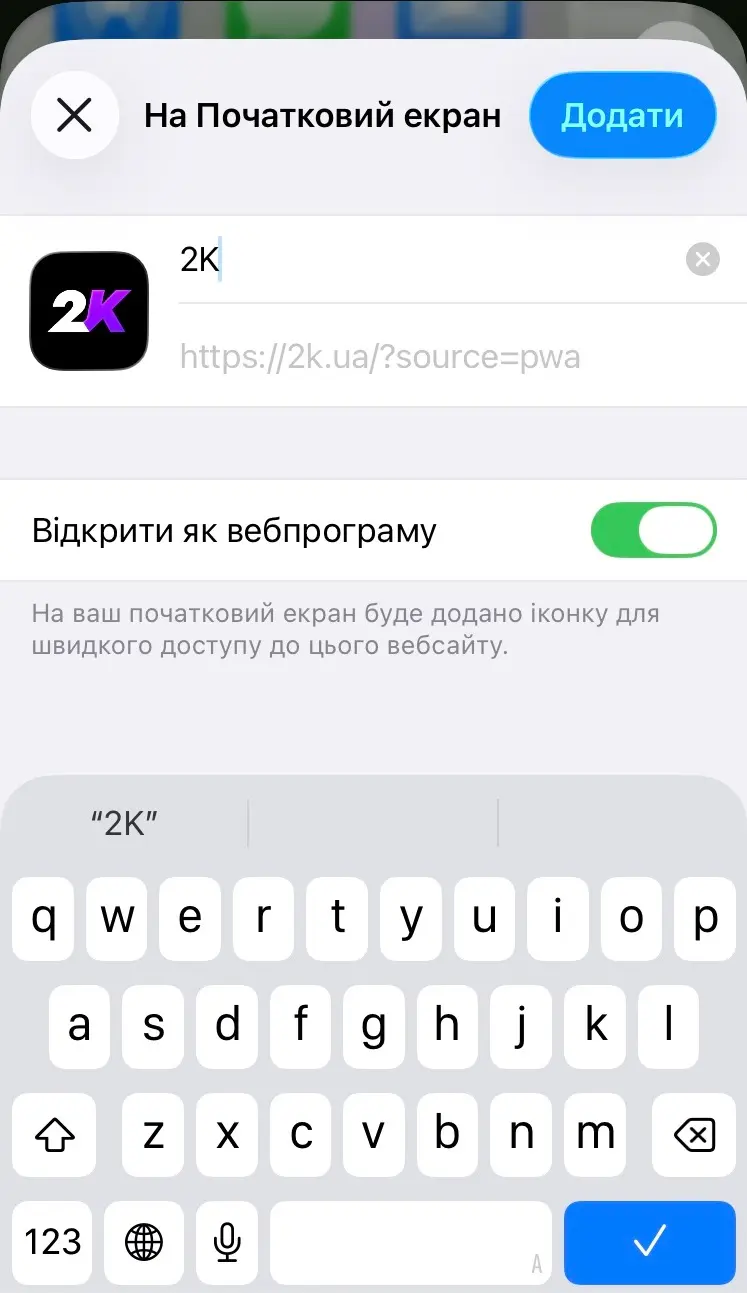
Task: Tap the middle predictive text slot
Action: point(373,822)
